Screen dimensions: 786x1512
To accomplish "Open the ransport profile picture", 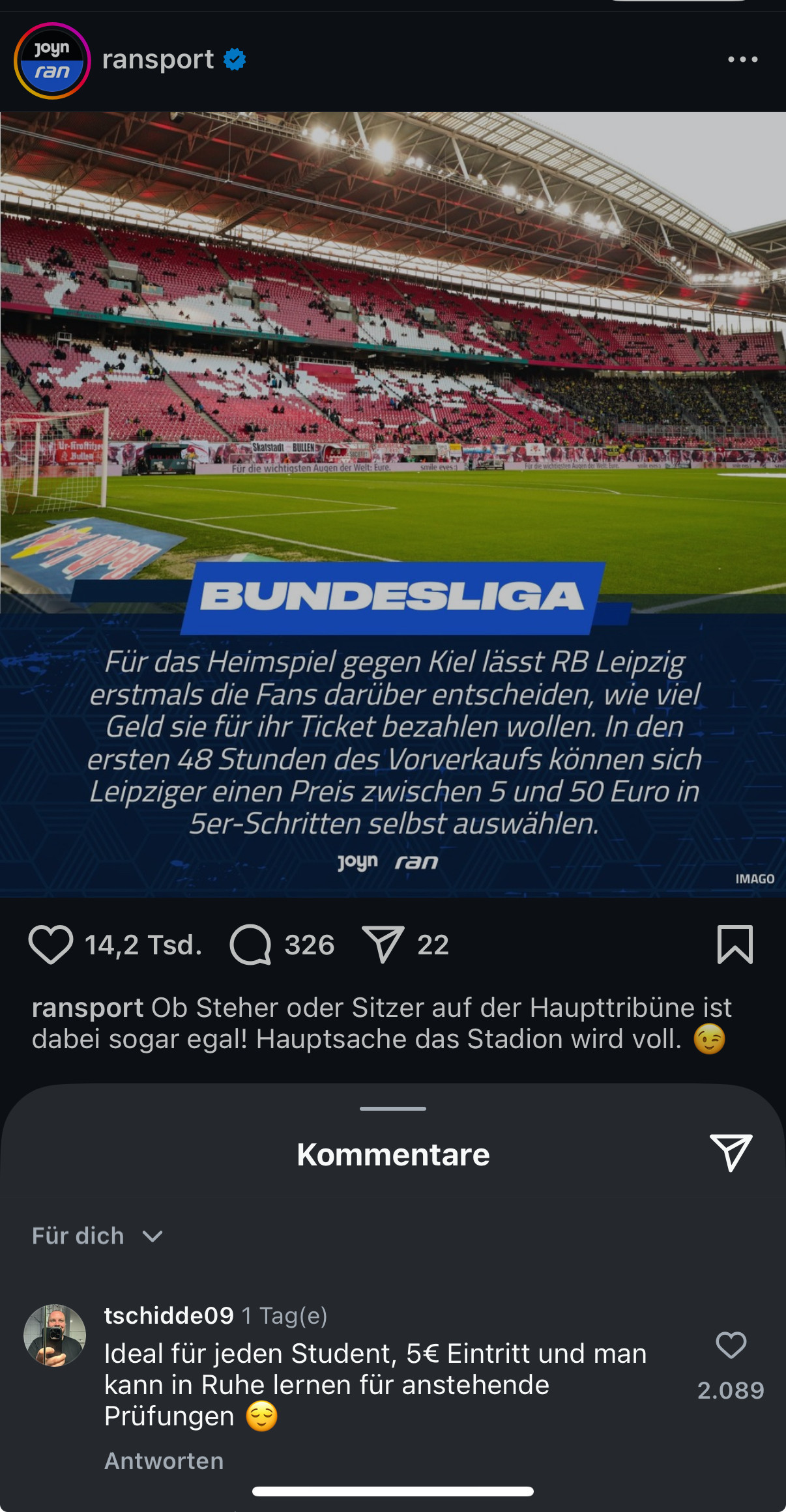I will tap(52, 61).
